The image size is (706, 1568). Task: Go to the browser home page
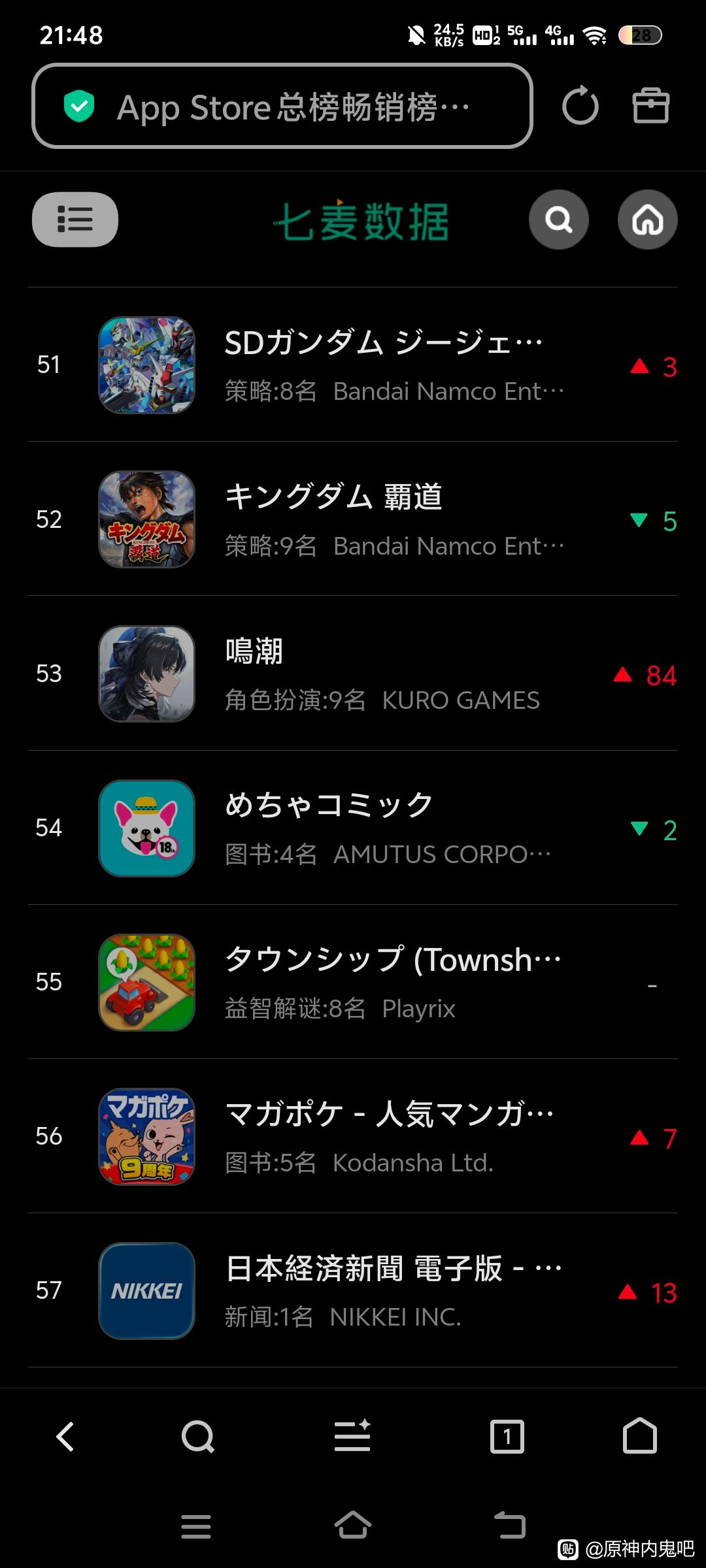(639, 1437)
